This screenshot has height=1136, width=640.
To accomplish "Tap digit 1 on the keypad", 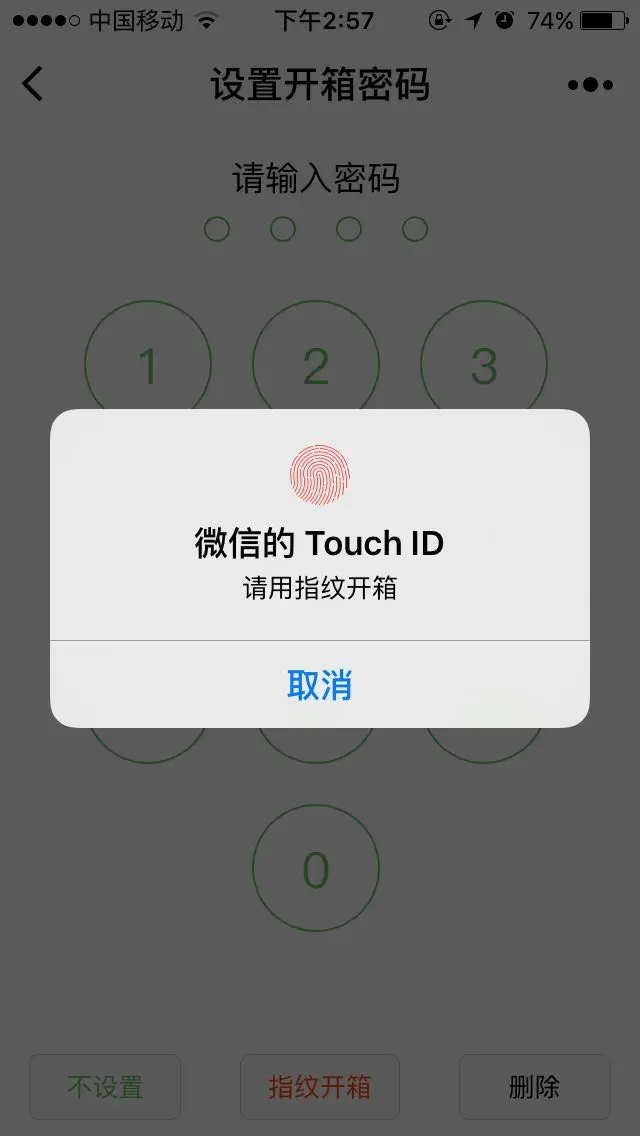I will [x=148, y=364].
